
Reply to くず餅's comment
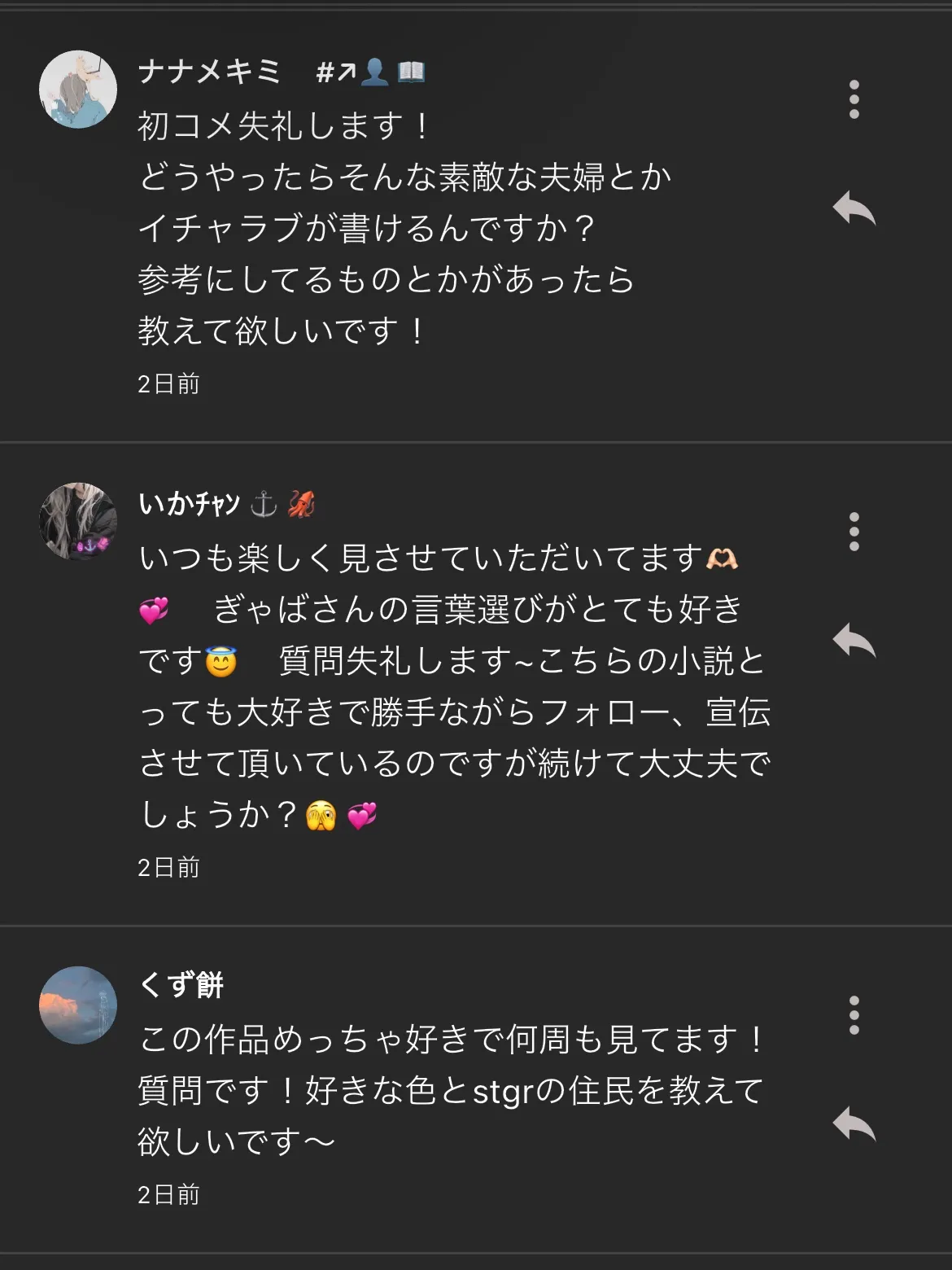point(854,1124)
